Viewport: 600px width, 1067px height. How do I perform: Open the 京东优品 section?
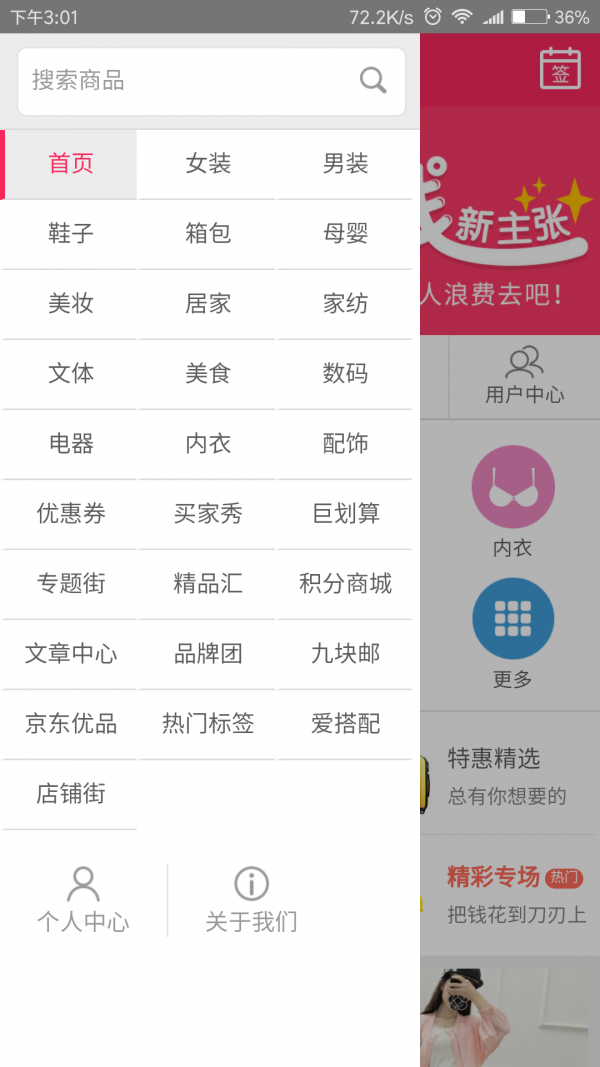[x=71, y=724]
